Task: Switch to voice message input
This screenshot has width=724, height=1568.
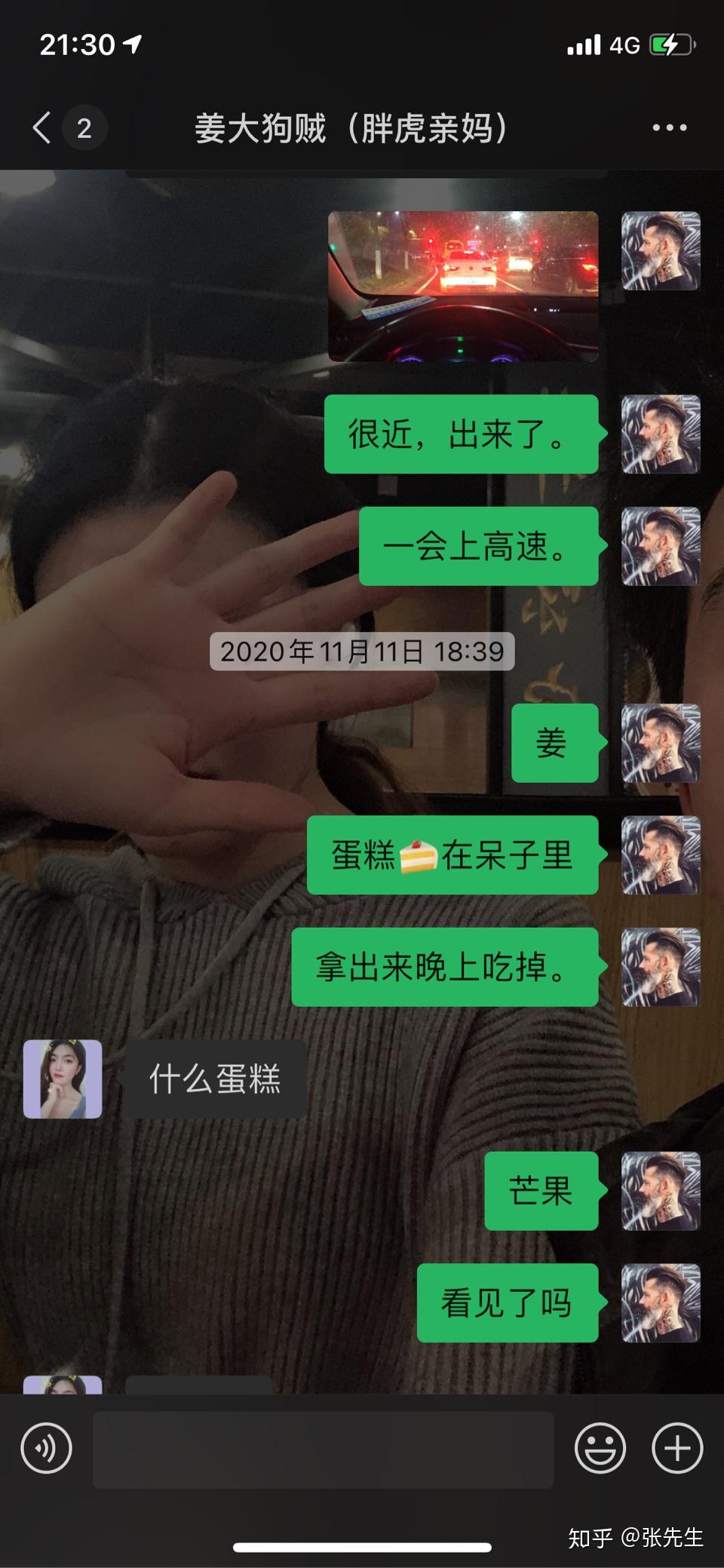Action: click(46, 1448)
